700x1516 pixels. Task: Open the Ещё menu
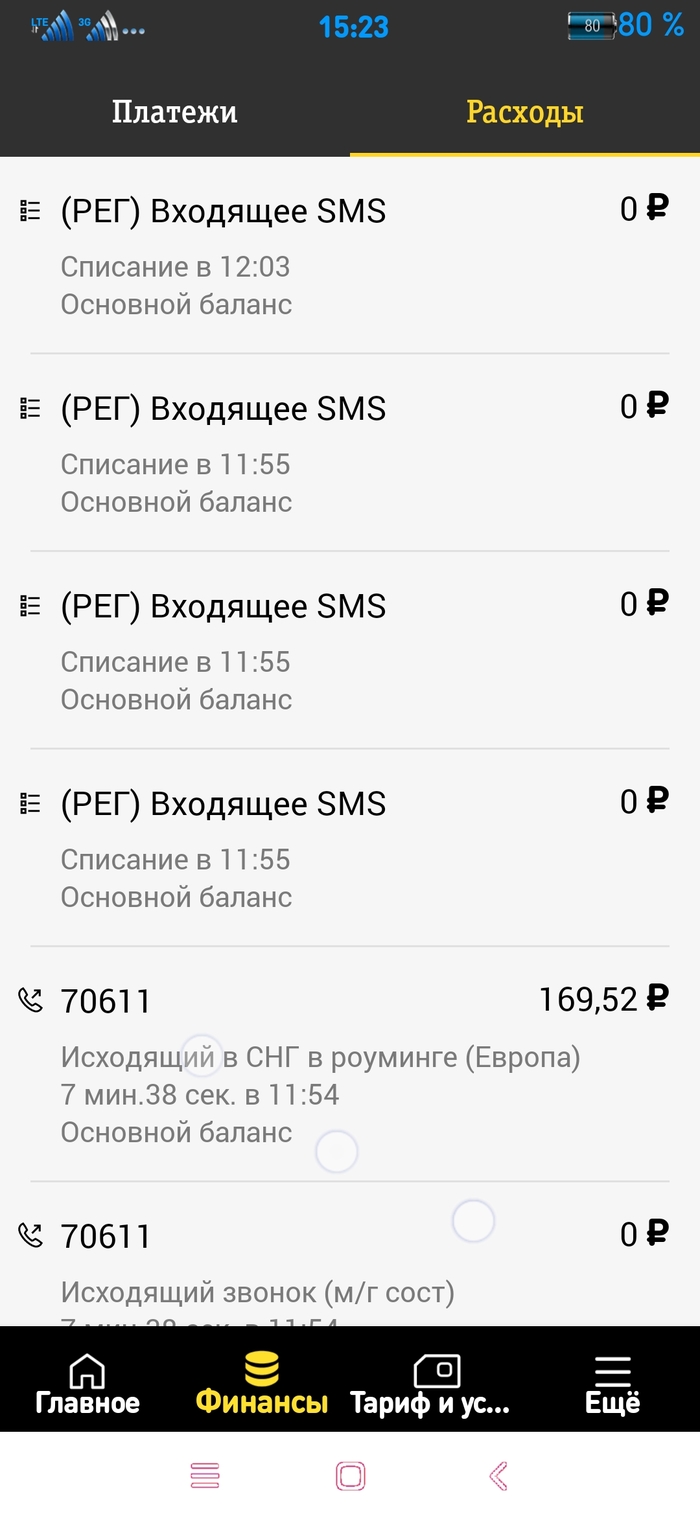pyautogui.click(x=612, y=1383)
